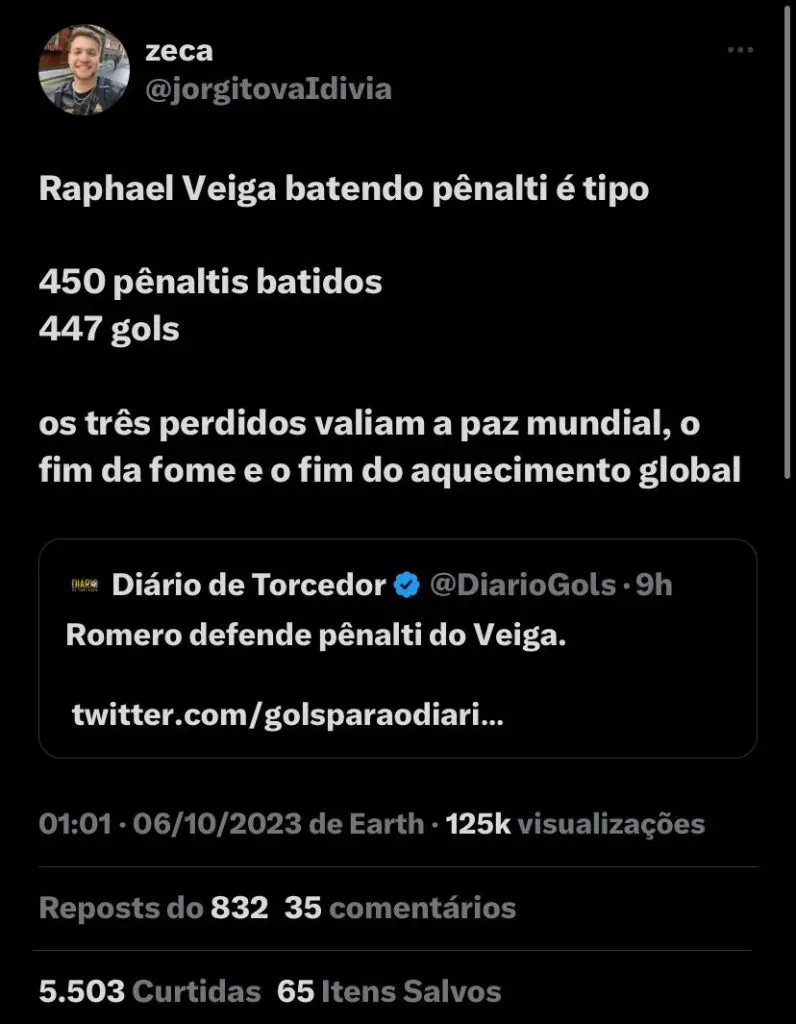Viewport: 796px width, 1024px height.
Task: Show the 35 comentários quotes
Action: [400, 908]
